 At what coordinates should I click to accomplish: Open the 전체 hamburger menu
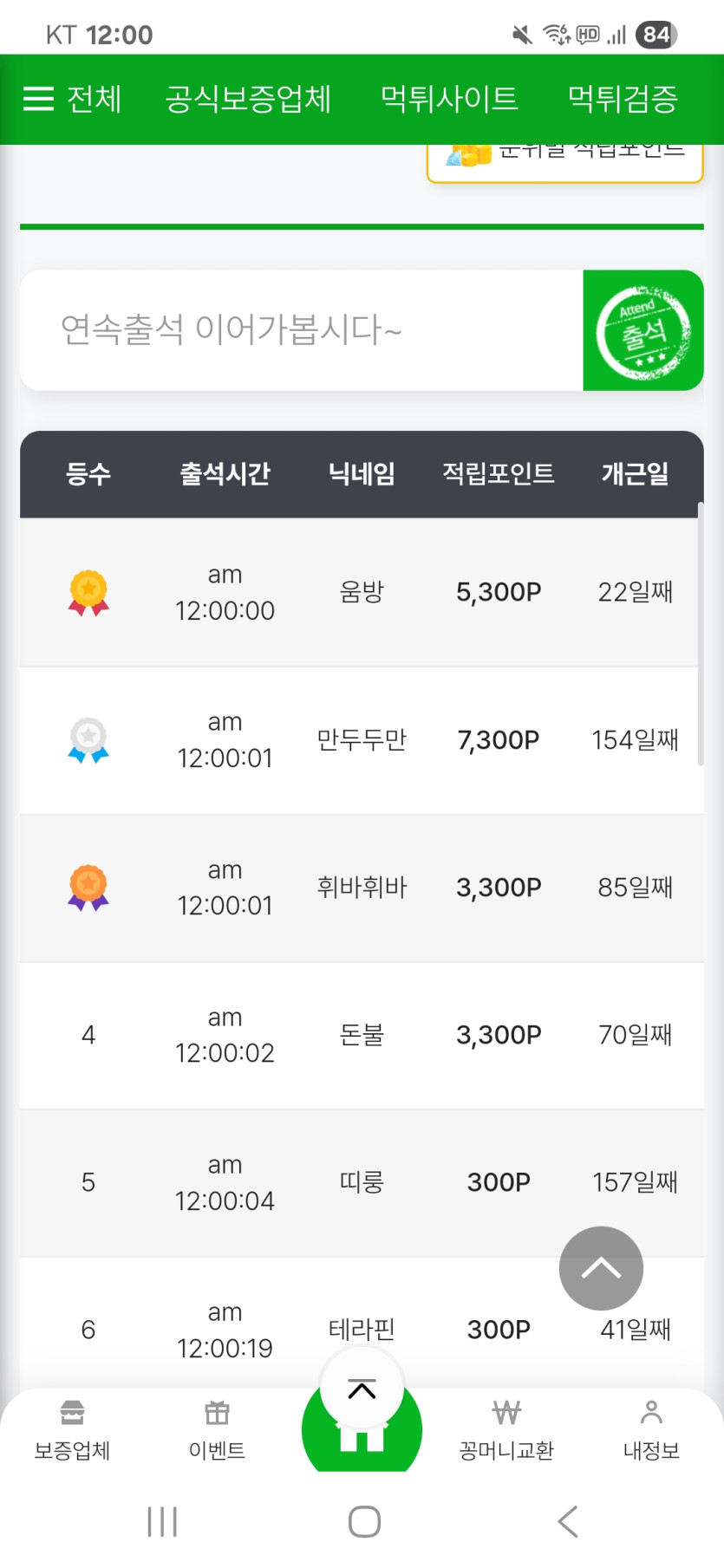72,100
